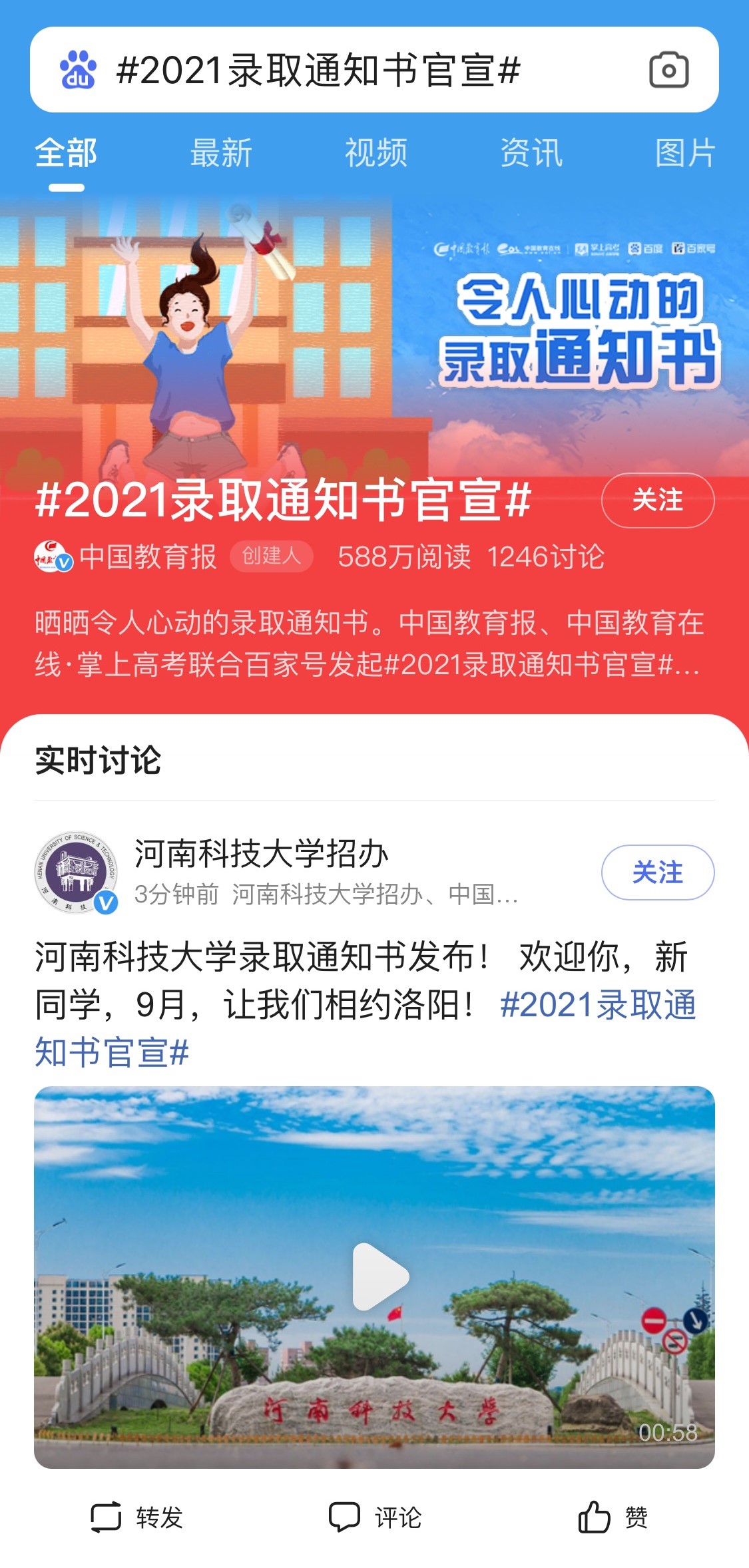749x1568 pixels.
Task: Select the 全部 tab
Action: point(66,153)
